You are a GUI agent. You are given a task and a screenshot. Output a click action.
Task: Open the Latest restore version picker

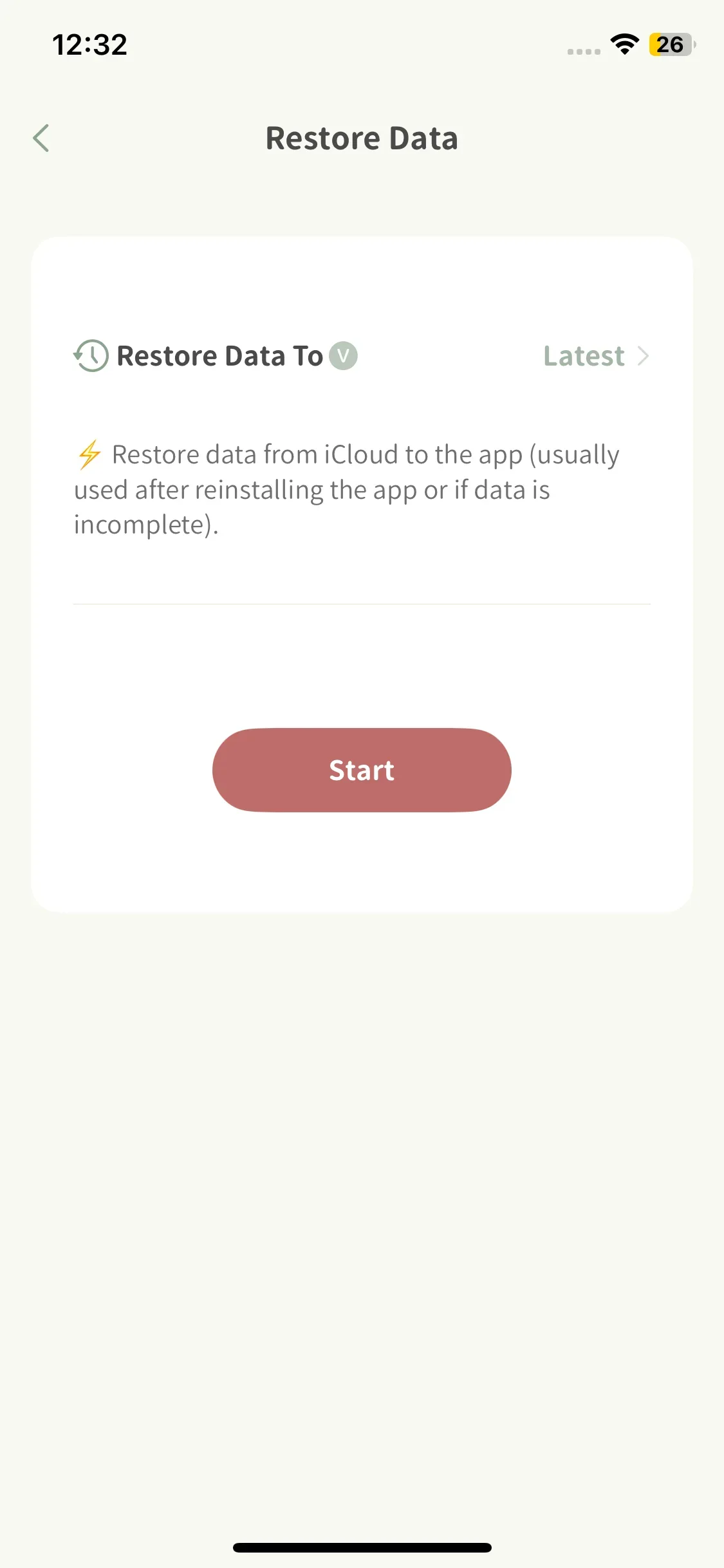(x=595, y=356)
